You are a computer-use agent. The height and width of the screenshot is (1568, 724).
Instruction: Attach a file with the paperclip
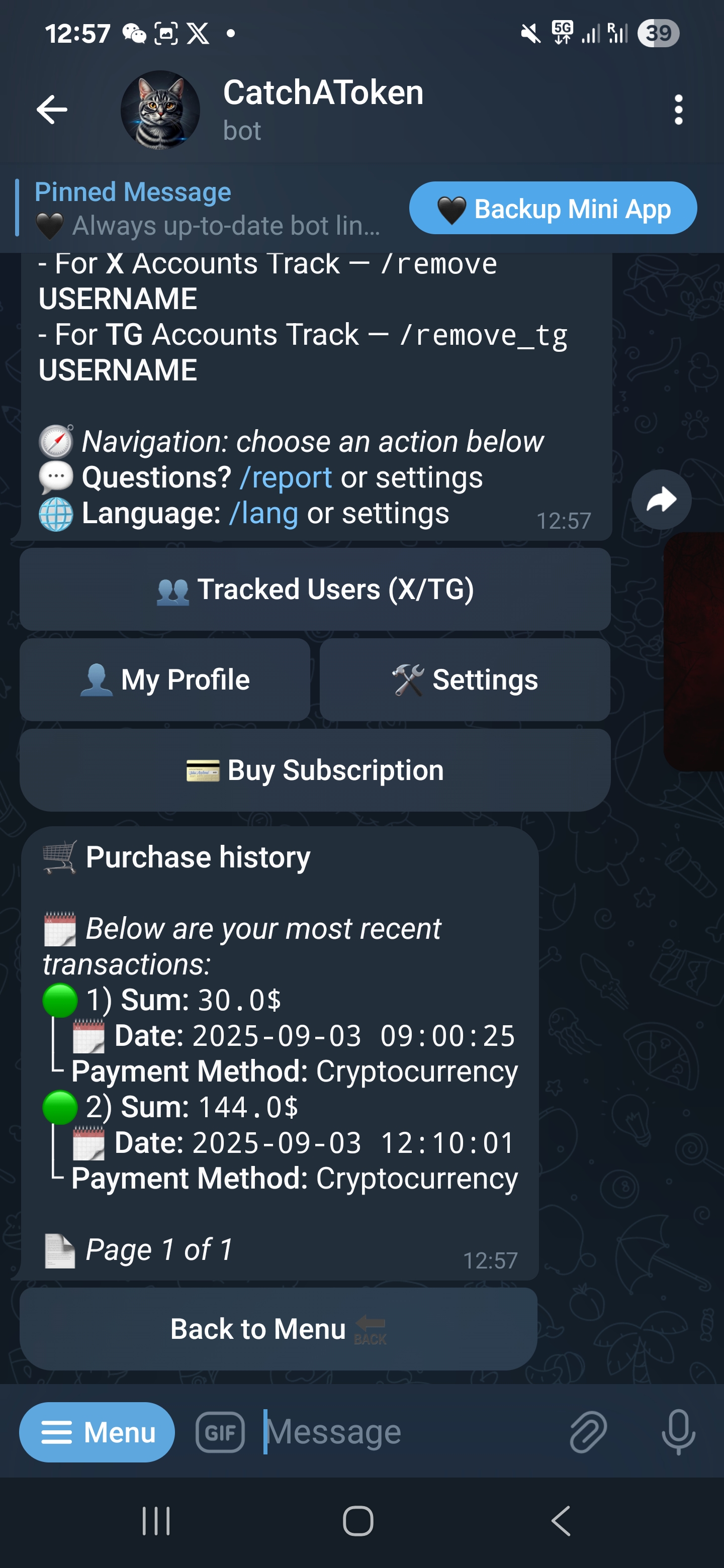point(588,1432)
